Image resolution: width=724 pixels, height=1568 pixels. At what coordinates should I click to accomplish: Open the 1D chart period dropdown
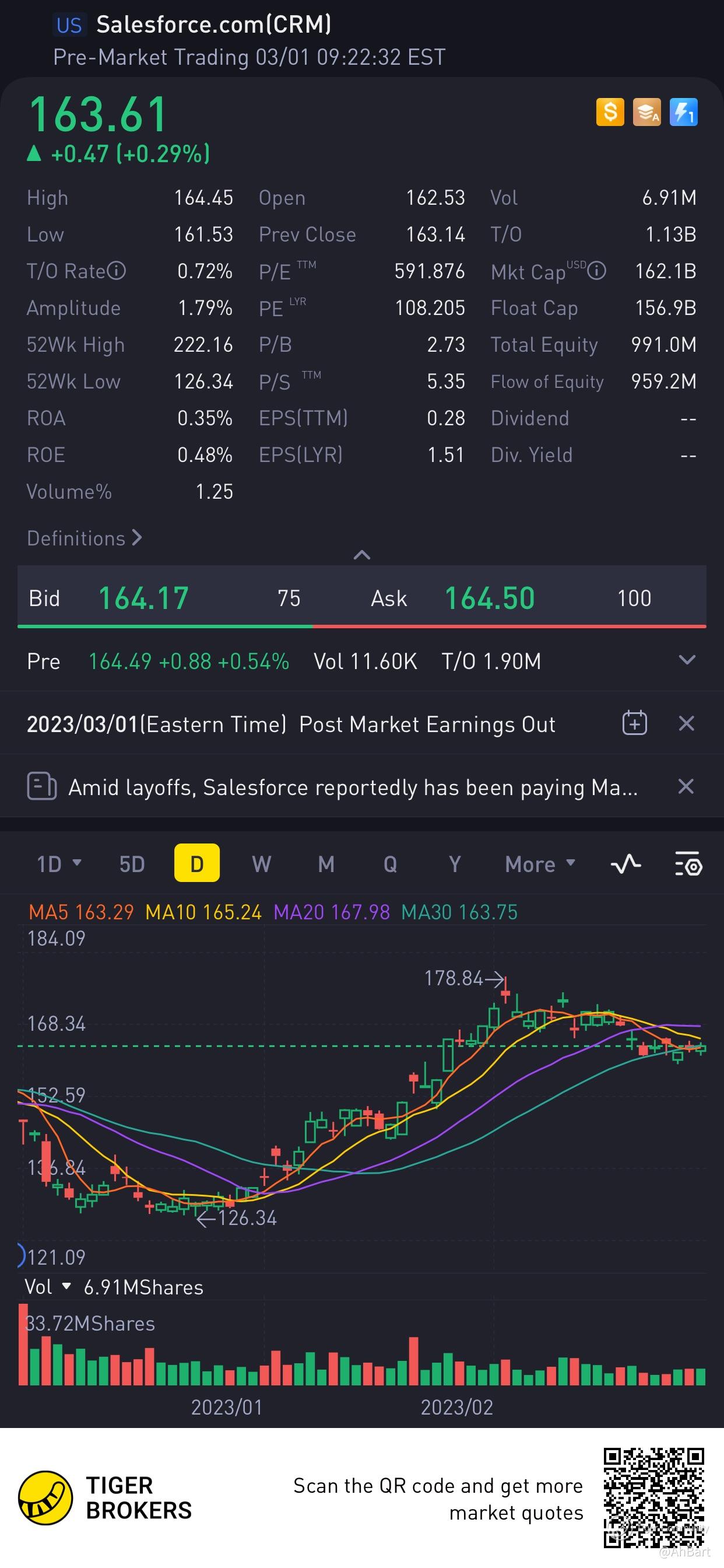pyautogui.click(x=59, y=864)
